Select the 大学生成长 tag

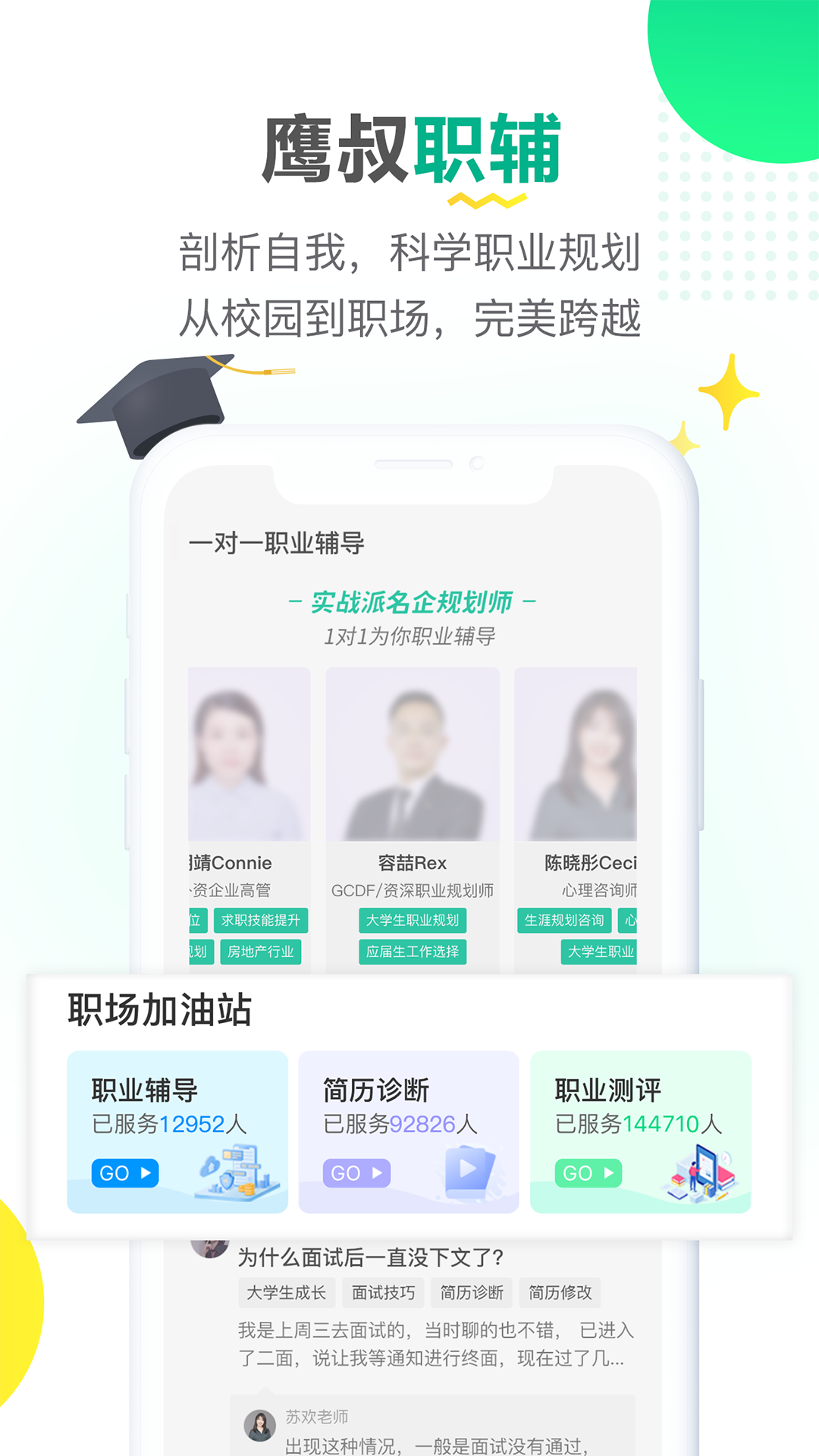pos(287,1292)
